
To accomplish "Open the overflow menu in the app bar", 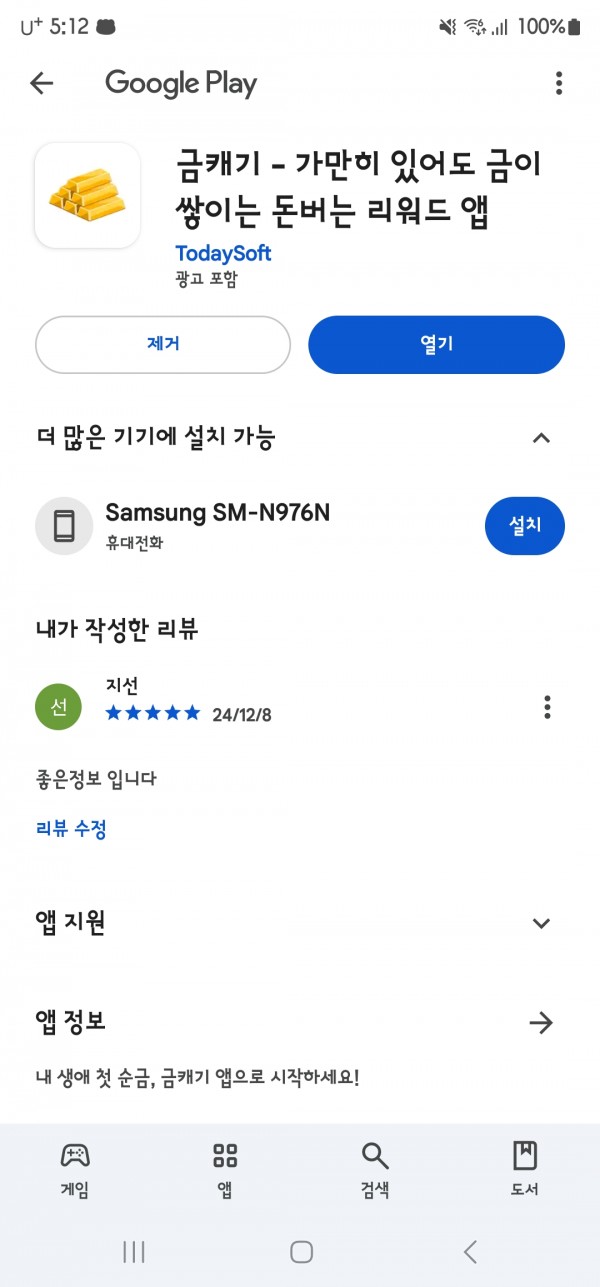I will coord(559,83).
